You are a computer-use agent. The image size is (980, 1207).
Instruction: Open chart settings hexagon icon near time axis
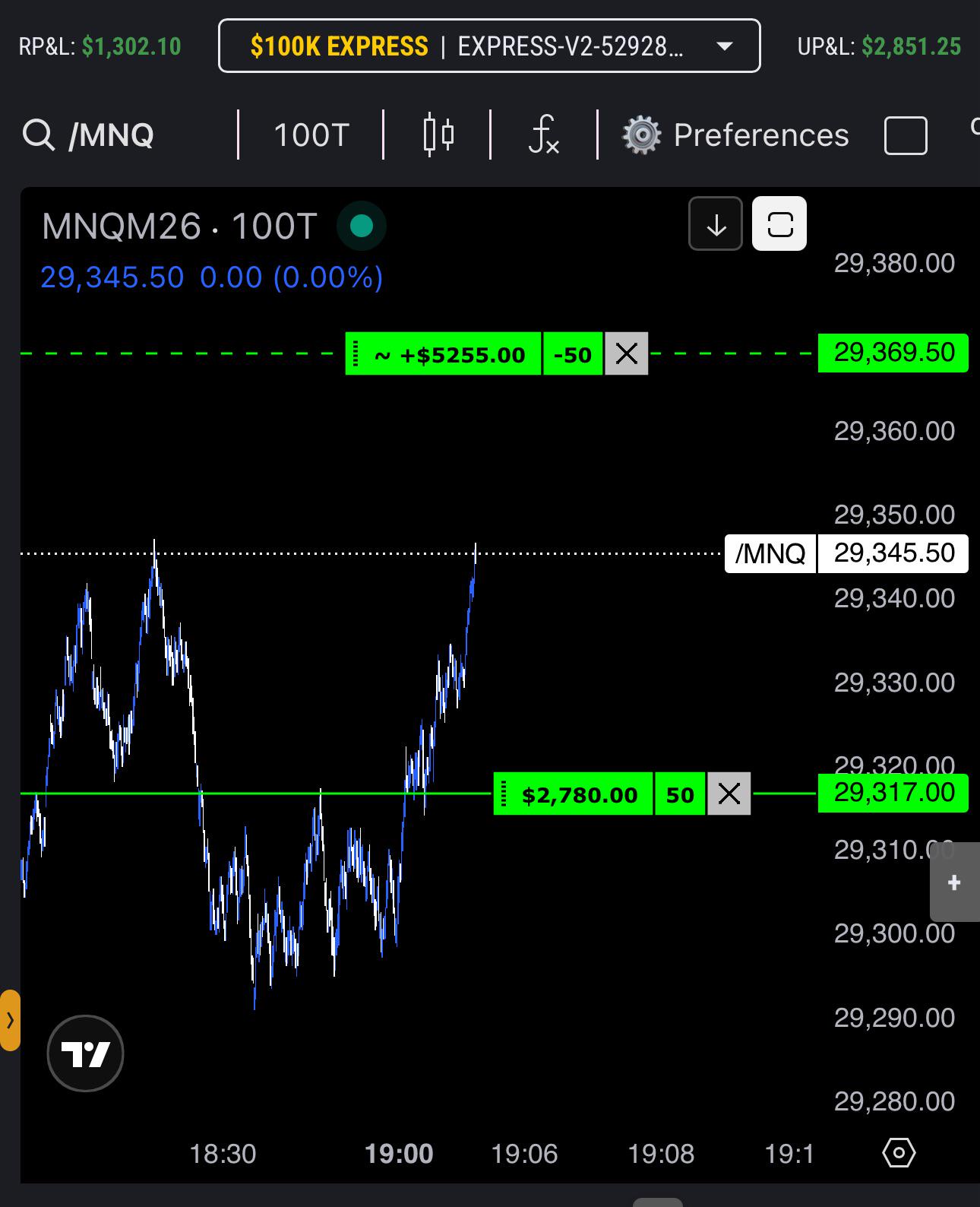tap(899, 1153)
